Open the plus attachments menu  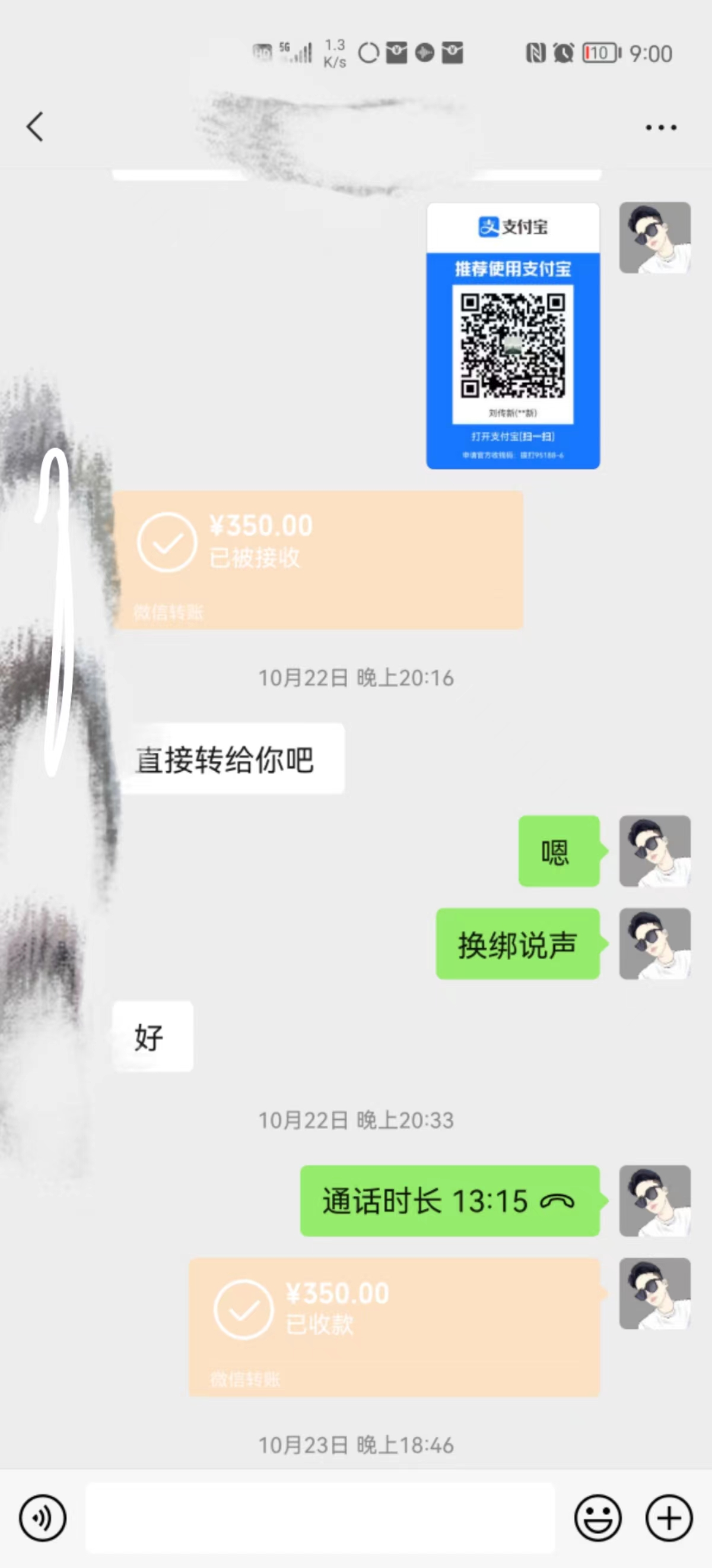[669, 1518]
